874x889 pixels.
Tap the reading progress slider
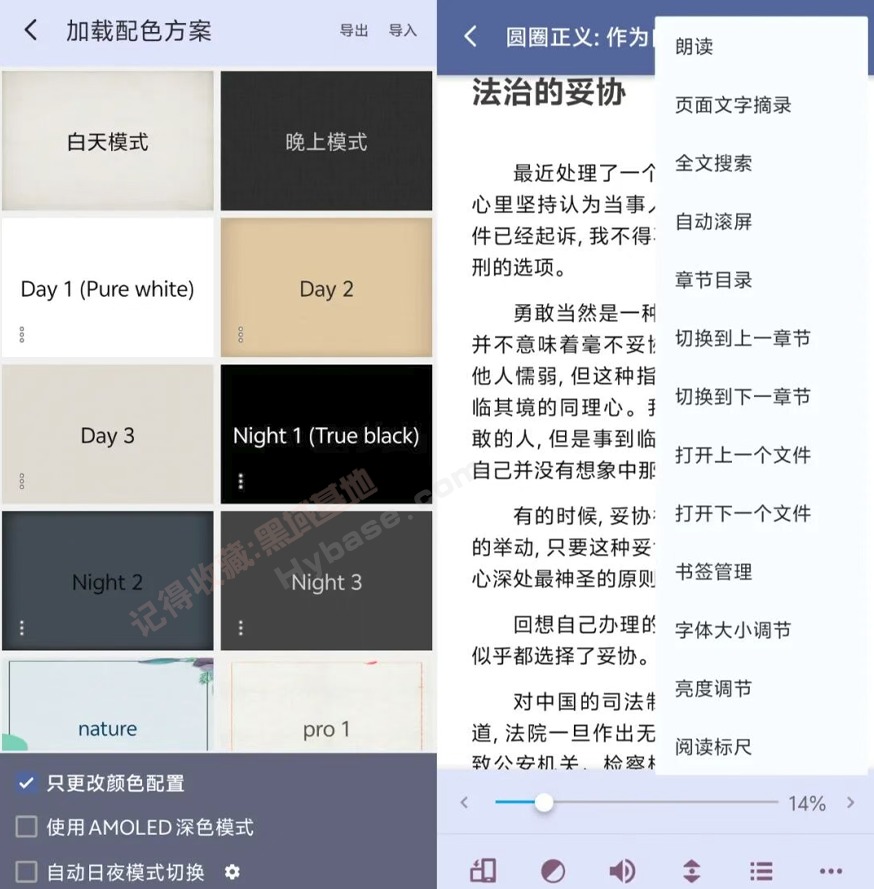tap(636, 802)
